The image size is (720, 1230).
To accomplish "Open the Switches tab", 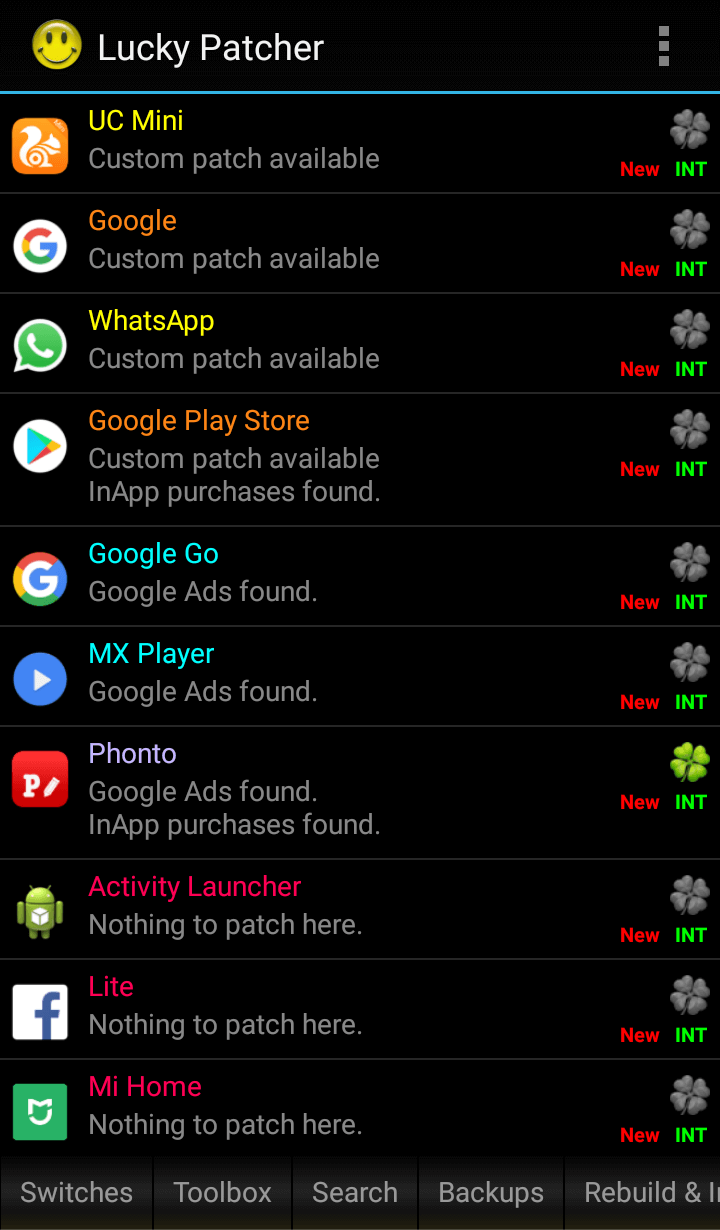I will (x=76, y=1192).
